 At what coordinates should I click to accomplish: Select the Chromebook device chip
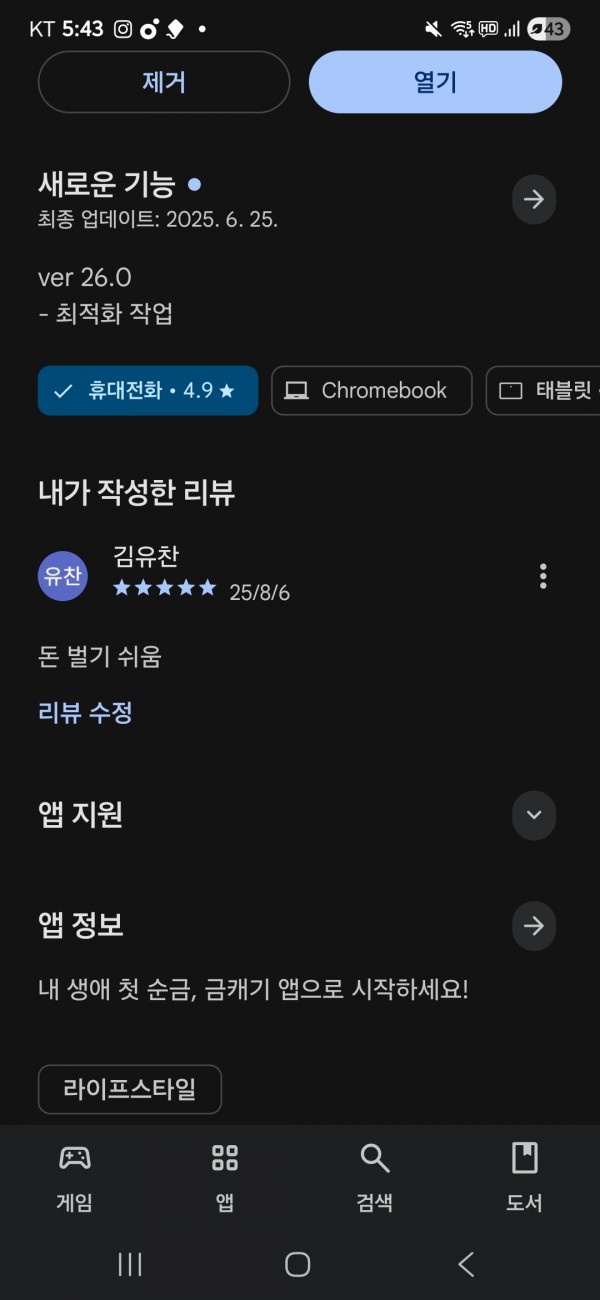point(372,390)
